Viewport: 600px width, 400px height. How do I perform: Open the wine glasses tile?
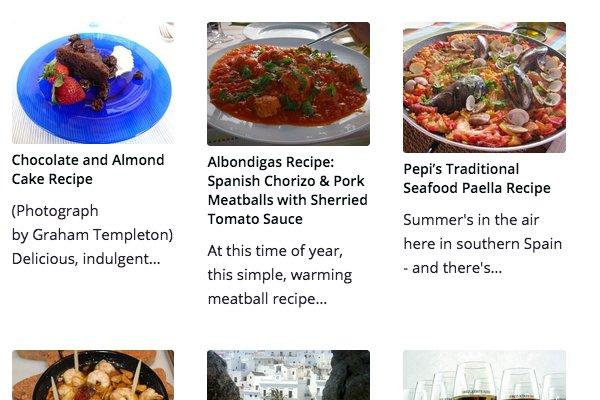click(x=484, y=376)
